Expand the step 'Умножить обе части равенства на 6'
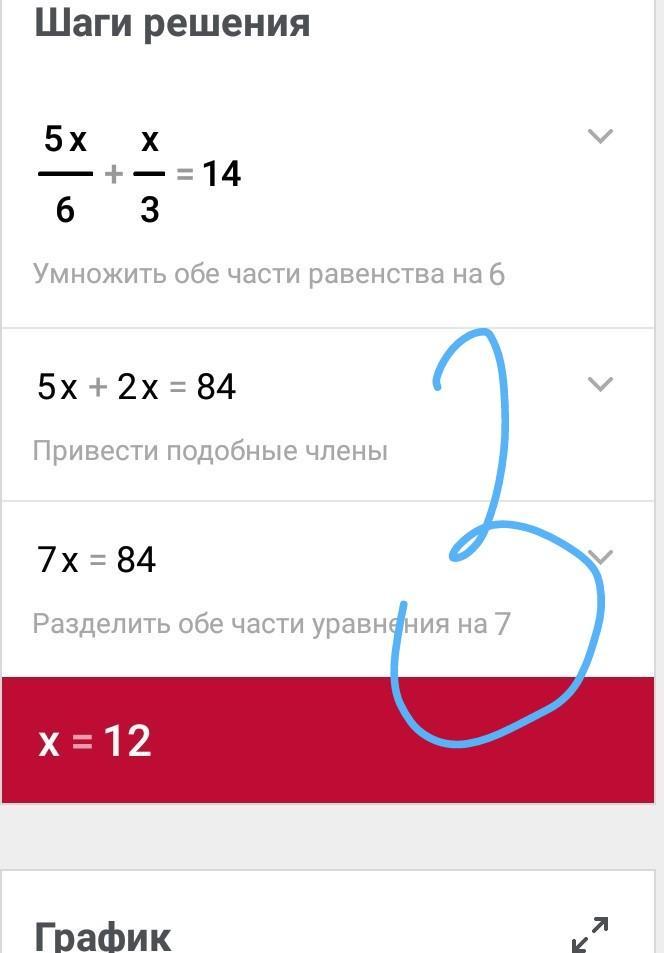 [x=599, y=136]
